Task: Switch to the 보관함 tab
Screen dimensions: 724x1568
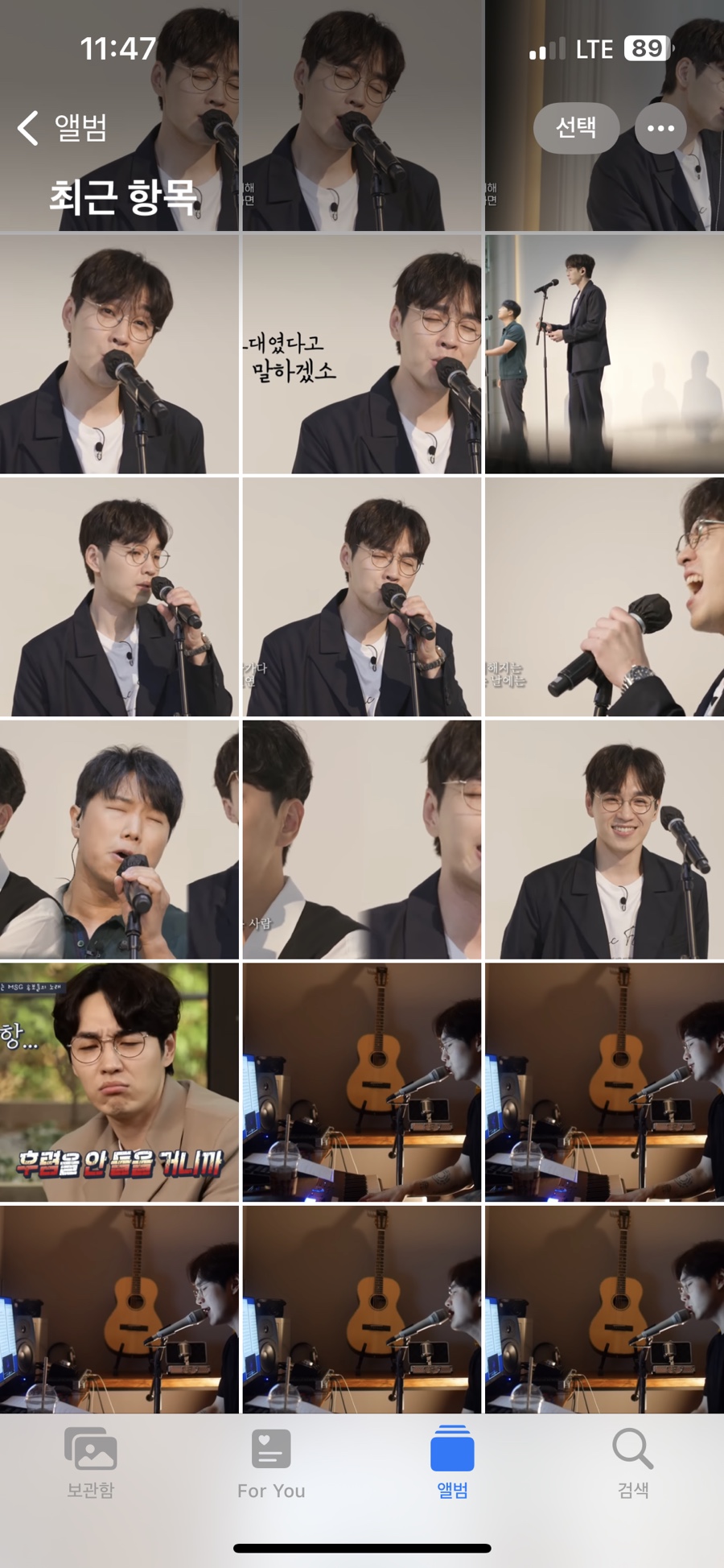Action: coord(90,1465)
